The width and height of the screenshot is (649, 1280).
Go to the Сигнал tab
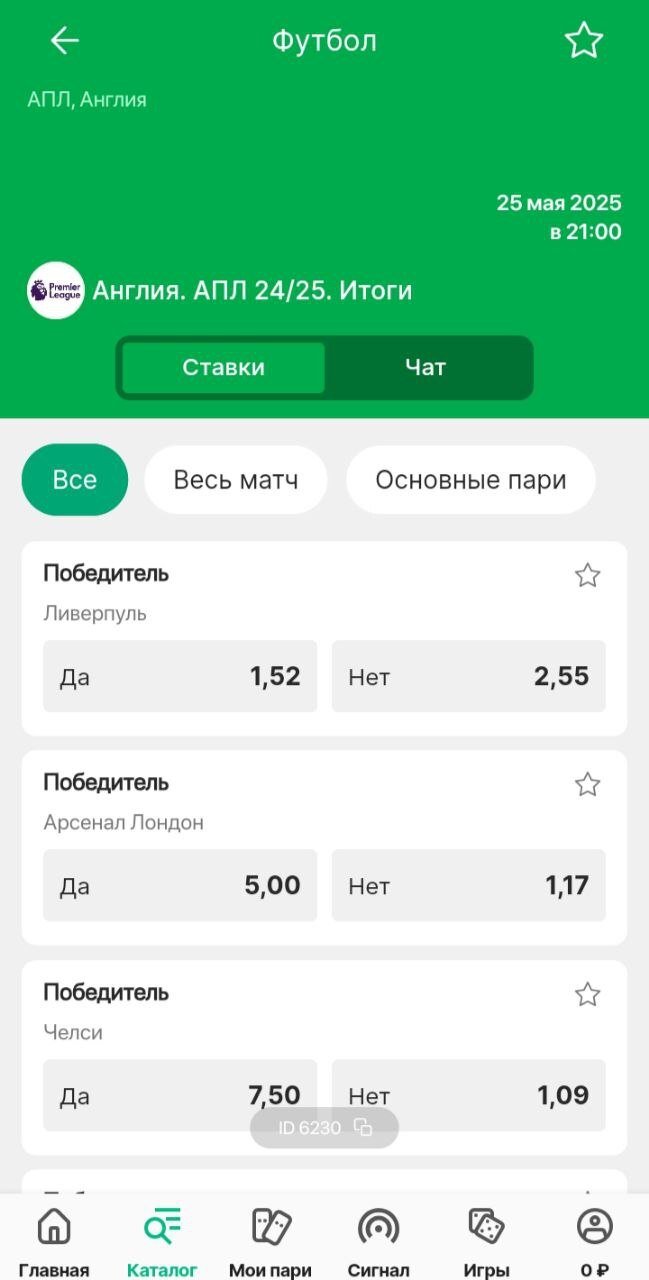(378, 1240)
